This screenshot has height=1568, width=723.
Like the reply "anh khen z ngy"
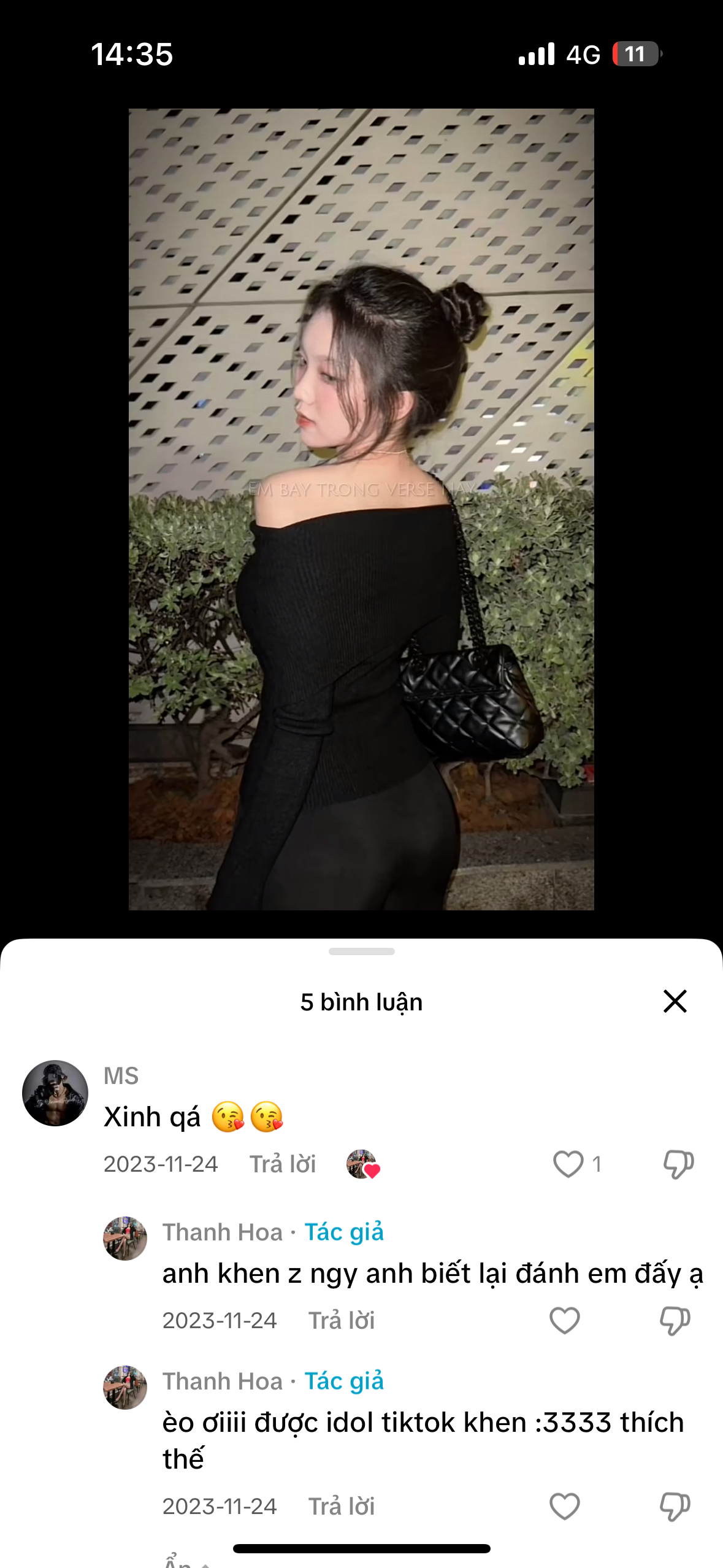click(x=564, y=1320)
